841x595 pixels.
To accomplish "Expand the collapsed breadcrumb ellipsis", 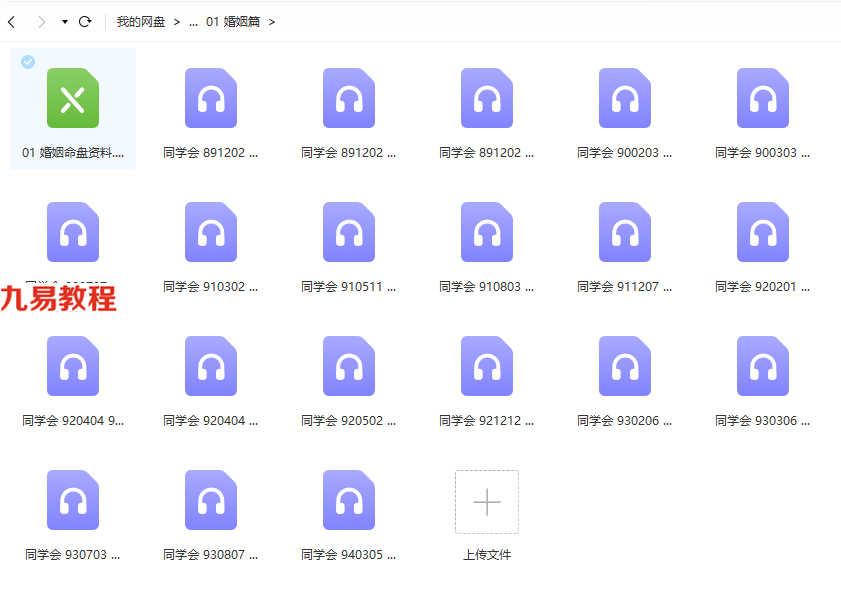I will pos(193,22).
